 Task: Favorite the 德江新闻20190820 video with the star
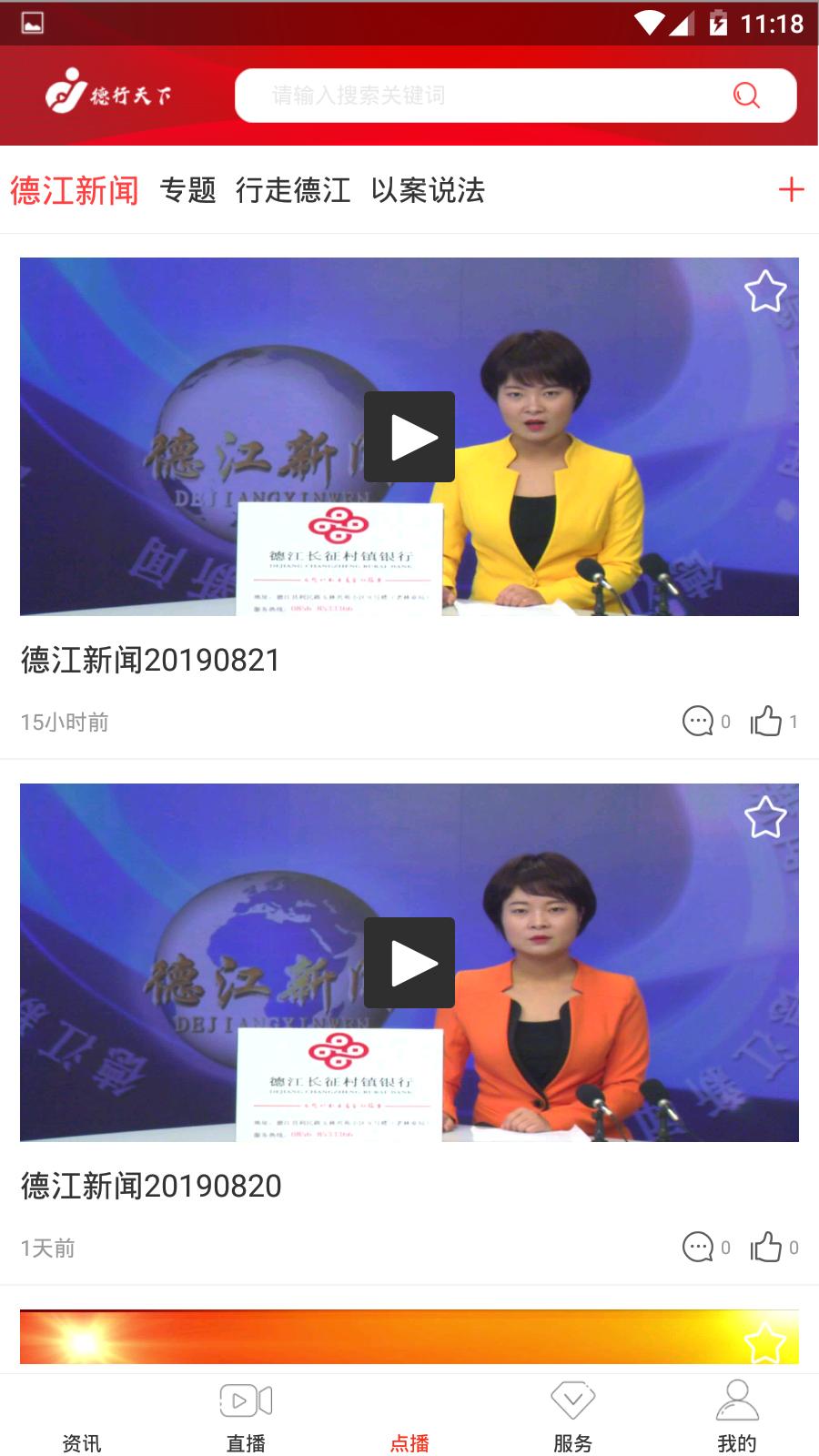764,817
